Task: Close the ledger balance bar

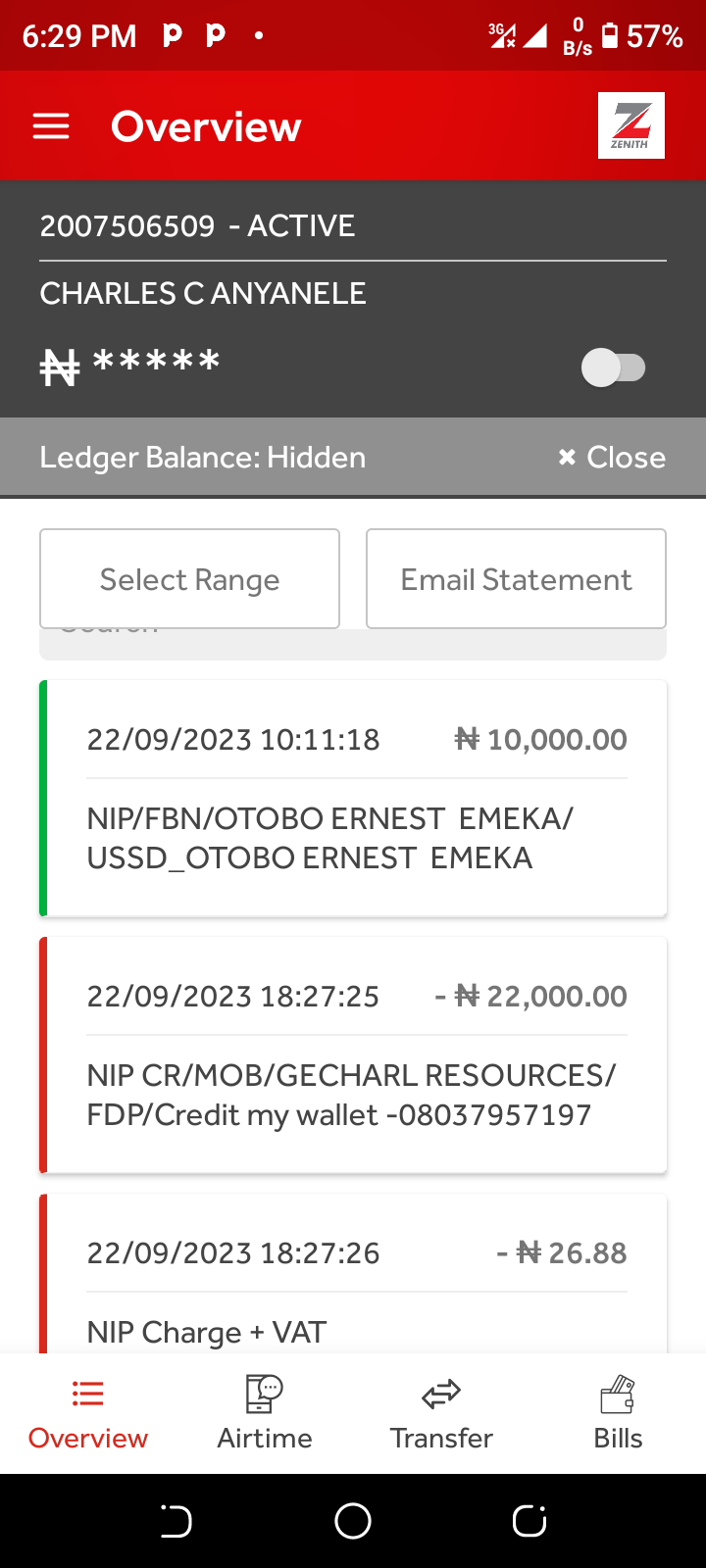Action: click(612, 458)
